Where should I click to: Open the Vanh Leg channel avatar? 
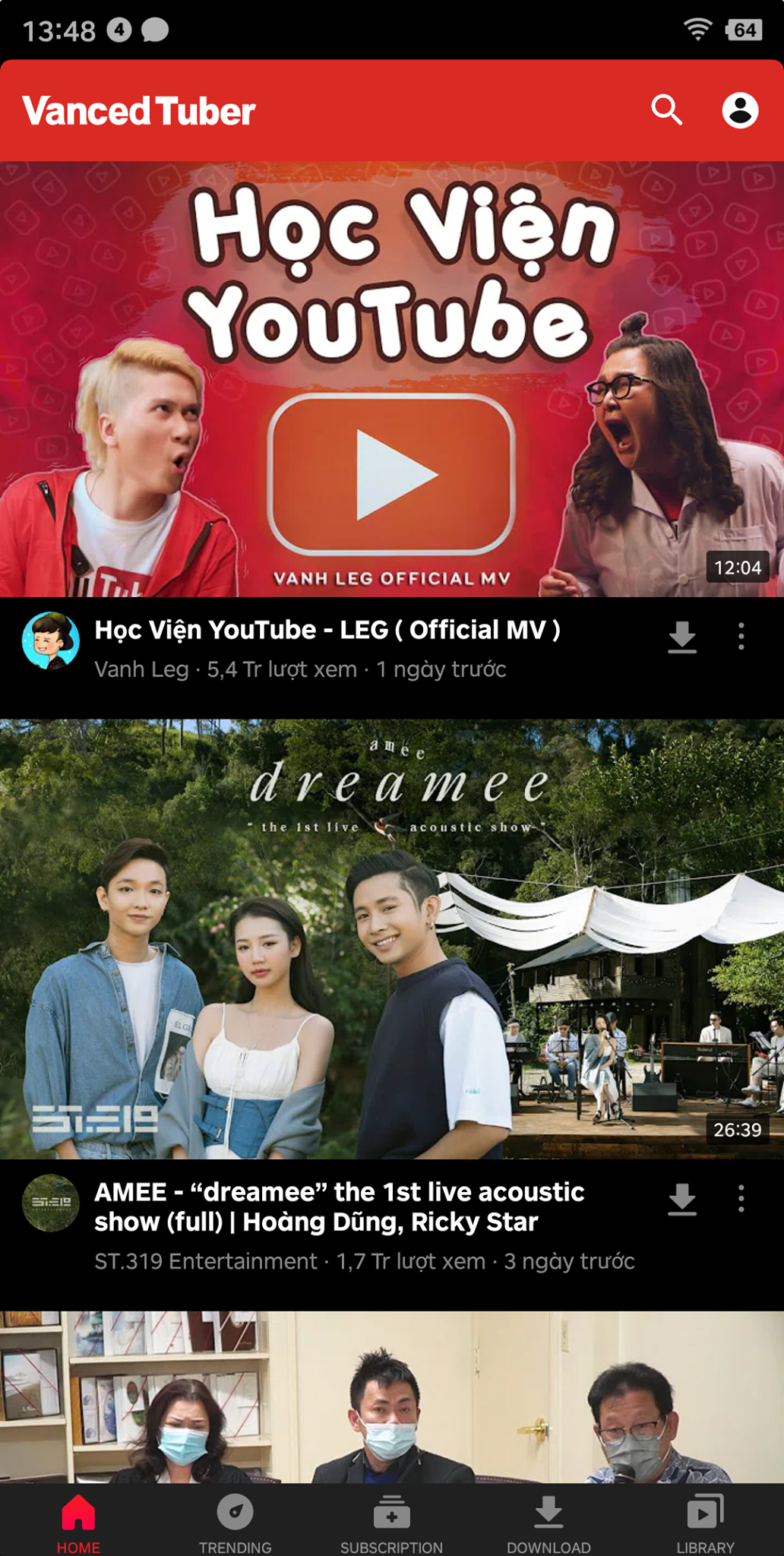coord(51,640)
